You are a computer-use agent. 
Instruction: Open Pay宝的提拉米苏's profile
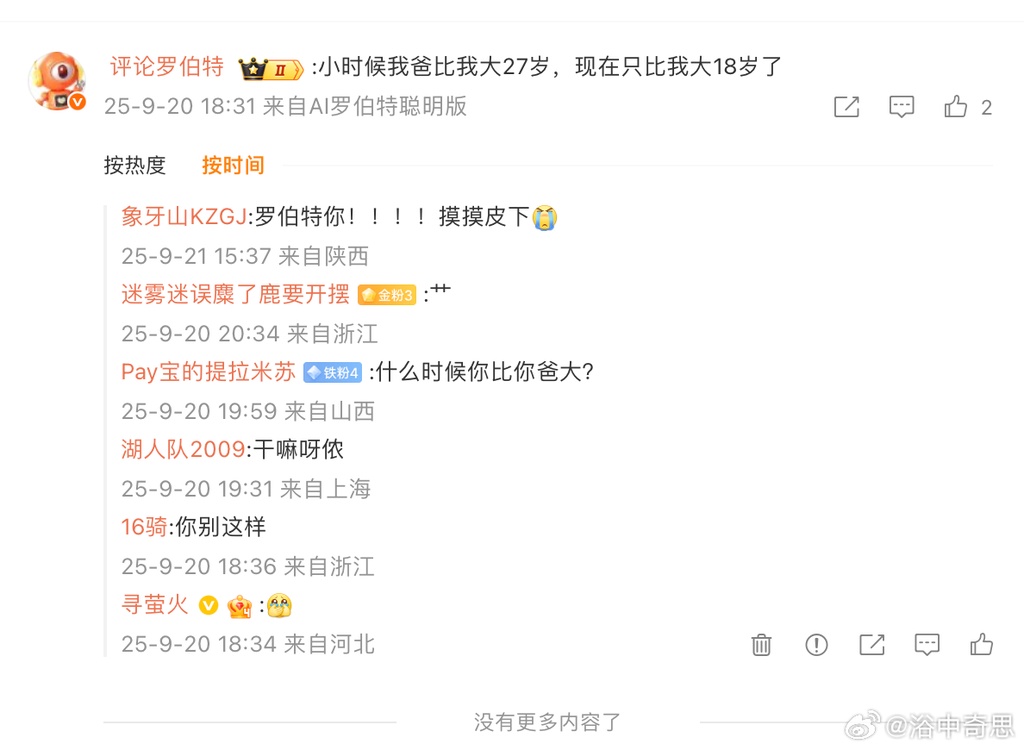(x=208, y=372)
